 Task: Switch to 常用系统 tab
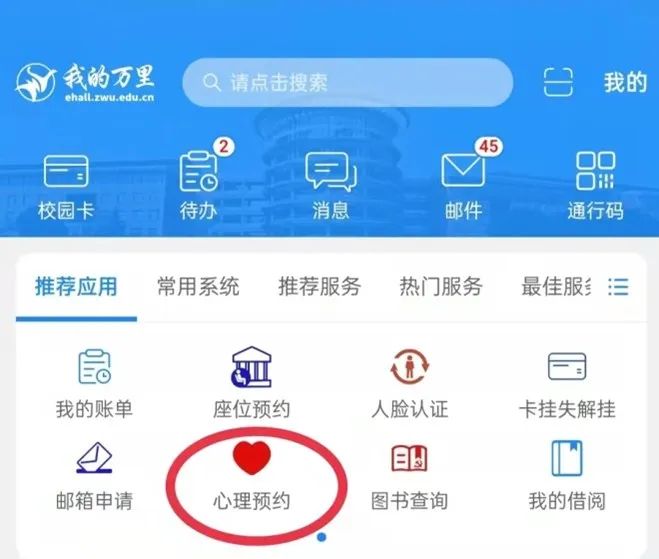pos(198,287)
